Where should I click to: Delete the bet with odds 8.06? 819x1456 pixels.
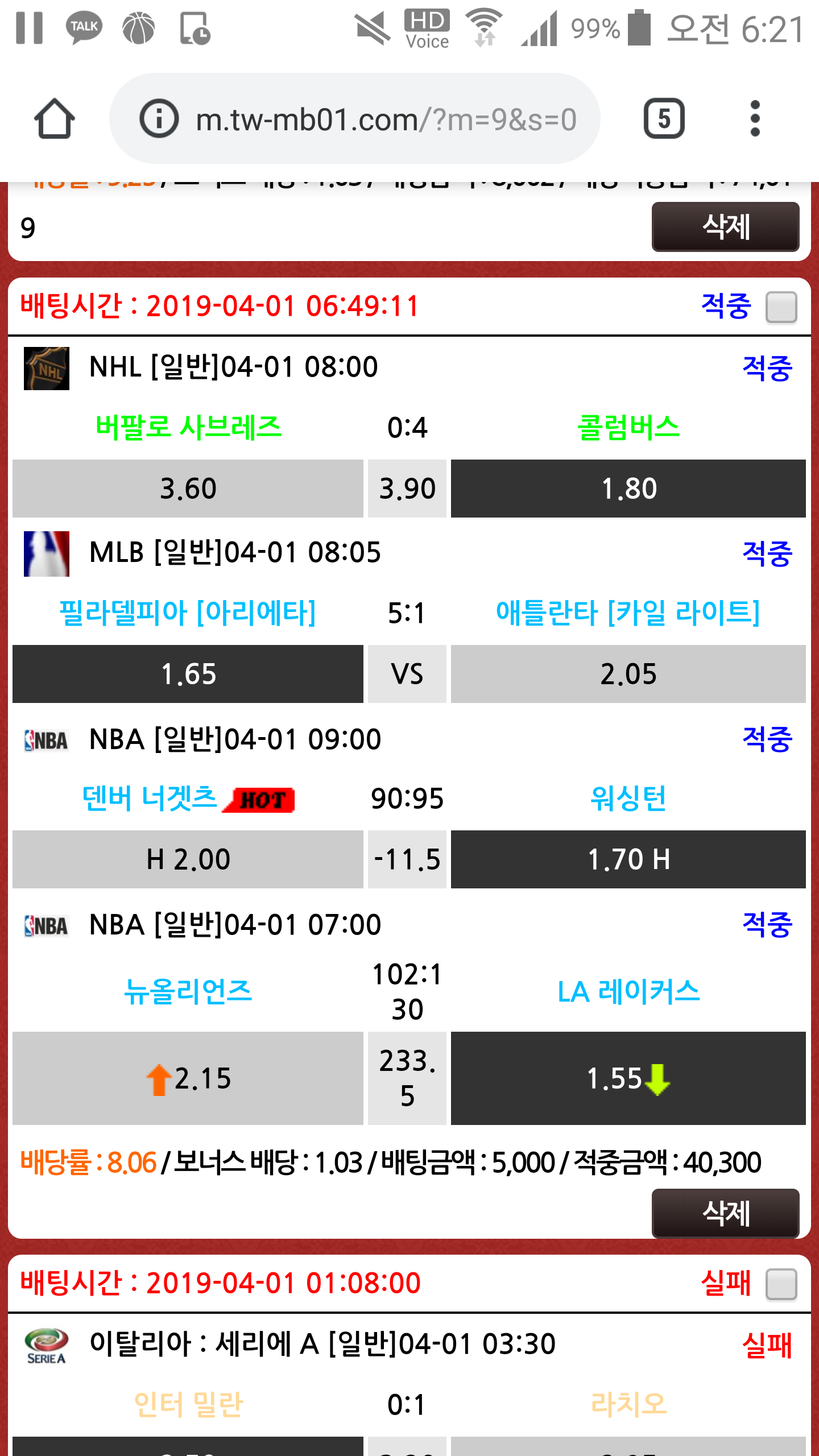pyautogui.click(x=725, y=1213)
